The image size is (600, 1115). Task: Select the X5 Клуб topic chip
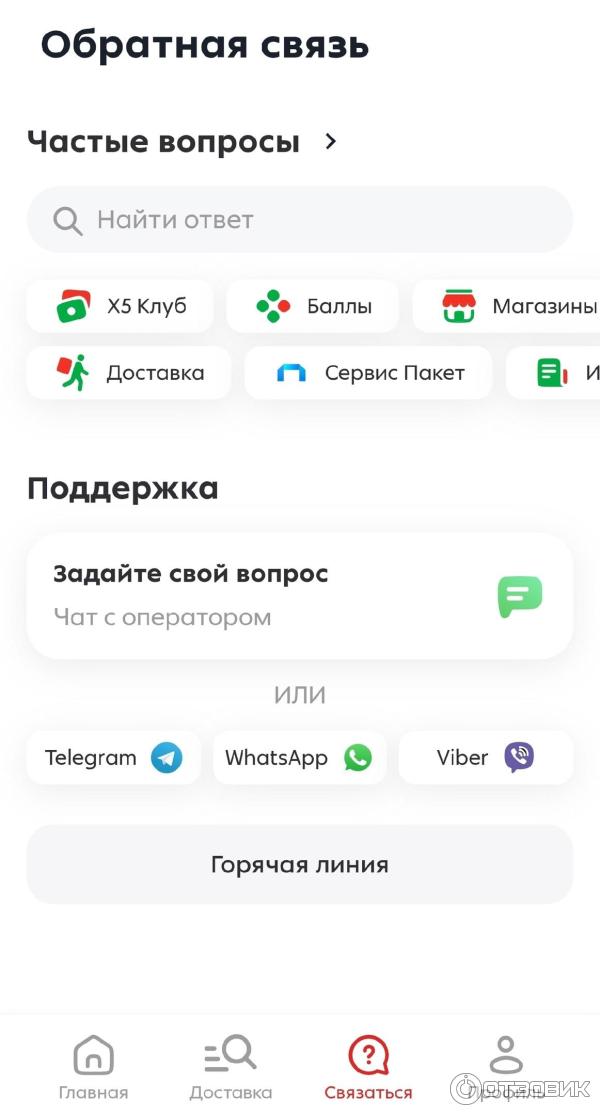pos(120,306)
